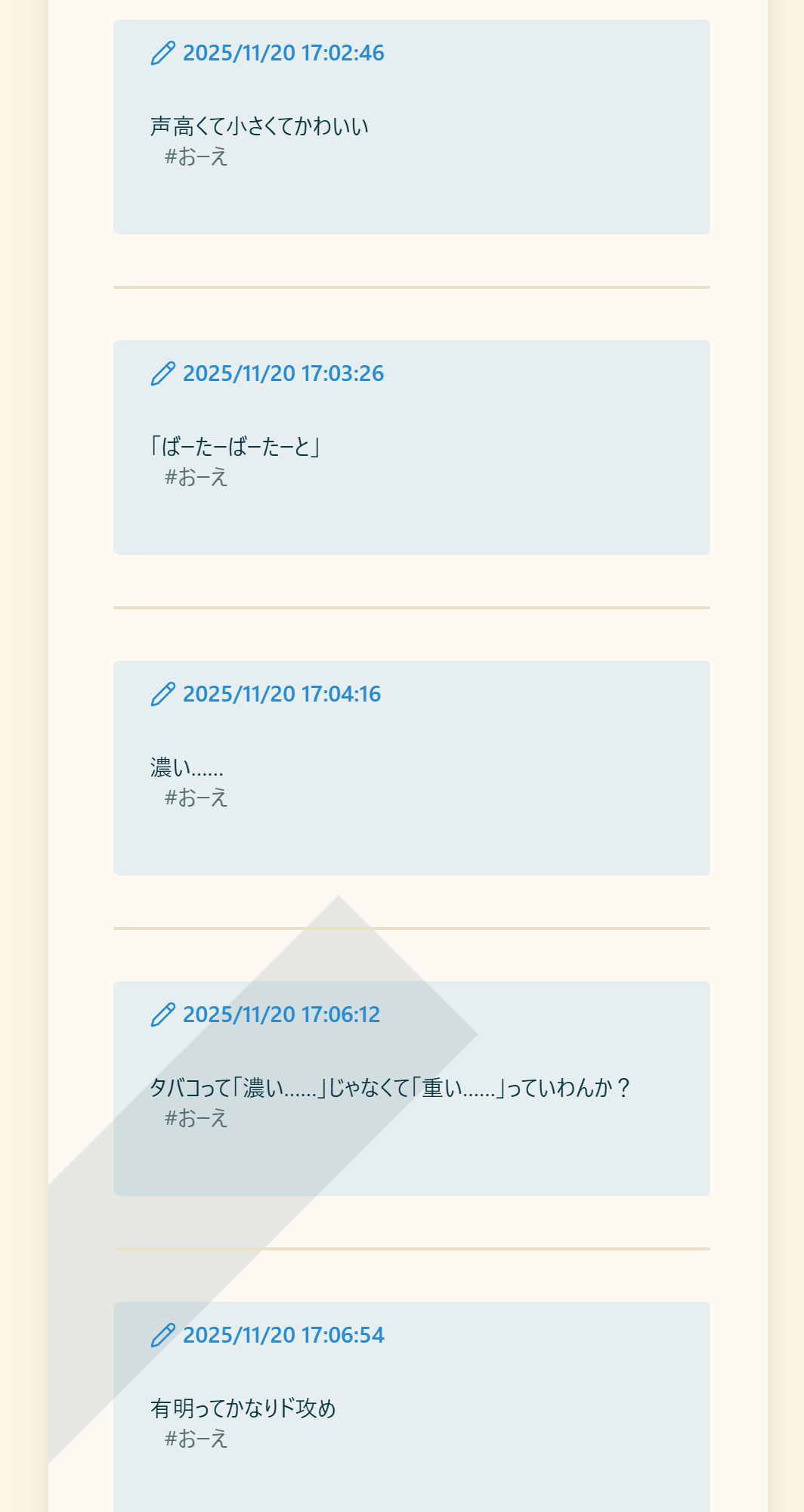The image size is (804, 1512).
Task: Open the post dated 2025/11/20 17:06:54
Action: [x=283, y=1336]
